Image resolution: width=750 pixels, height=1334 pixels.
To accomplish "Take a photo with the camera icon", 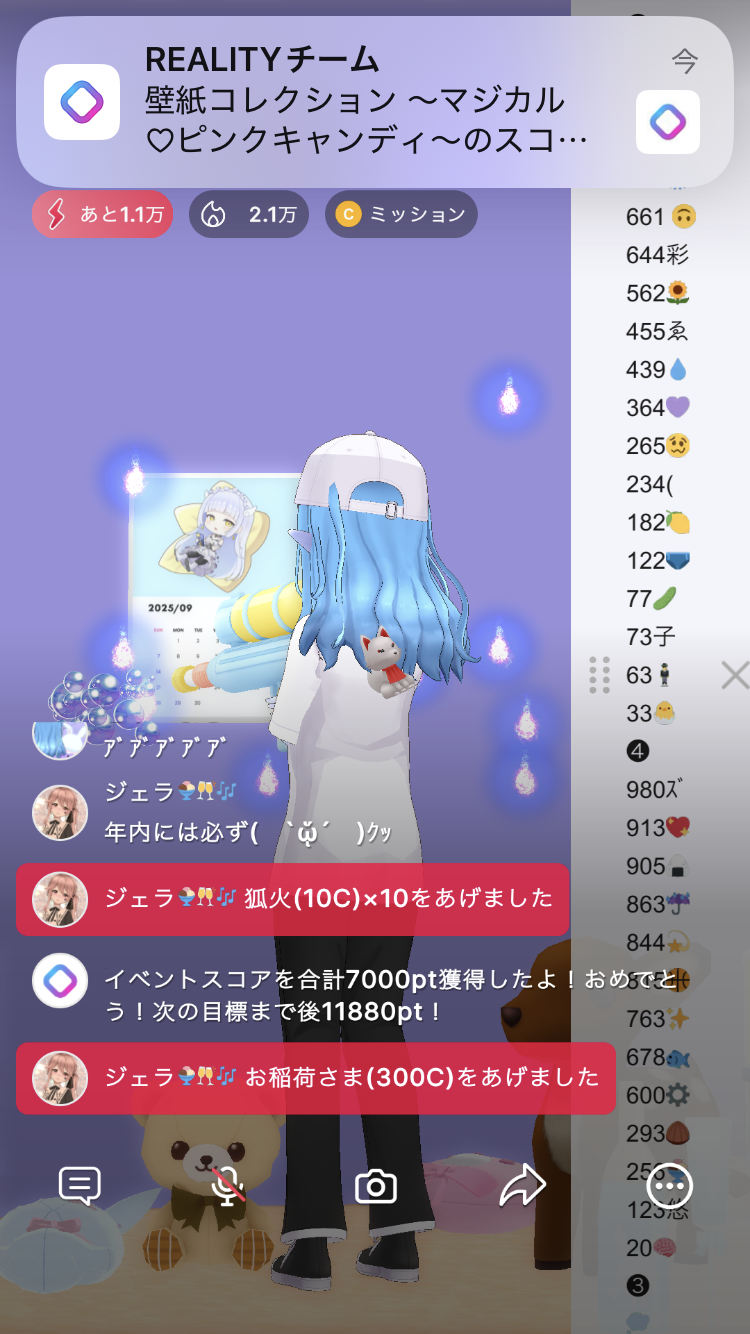I will [x=376, y=1186].
